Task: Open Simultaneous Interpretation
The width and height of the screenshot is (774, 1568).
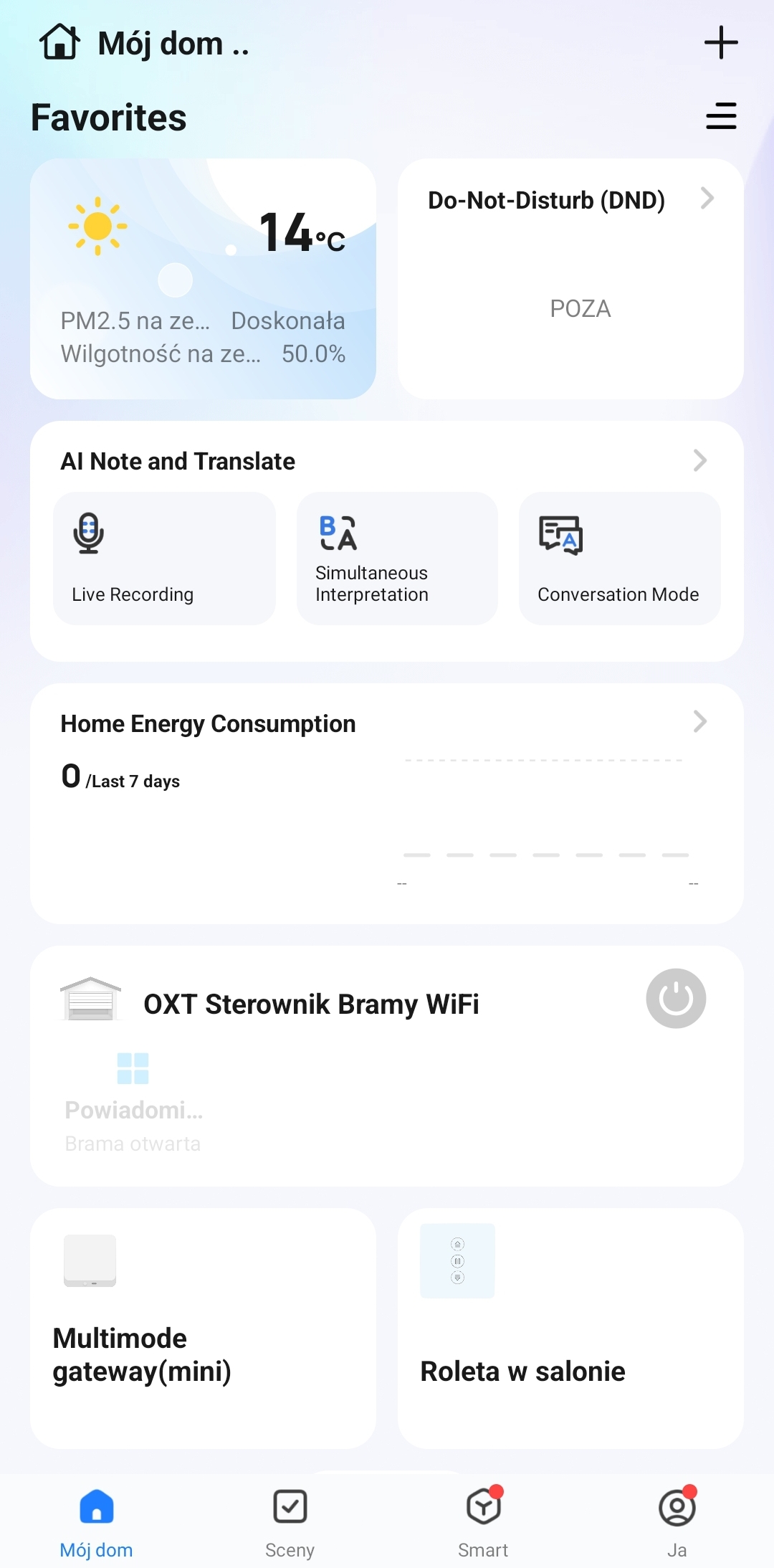Action: (396, 558)
